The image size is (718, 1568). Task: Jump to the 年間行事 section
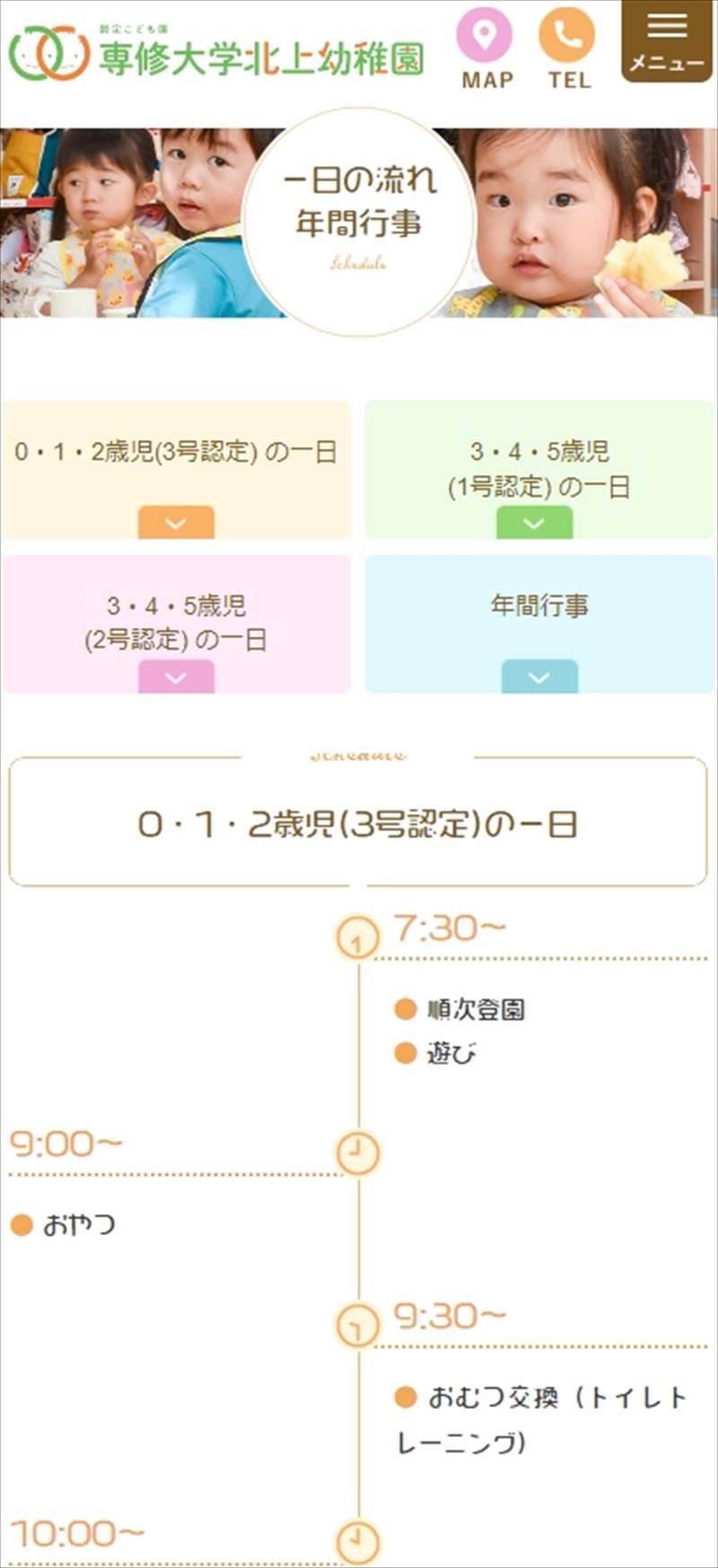538,624
